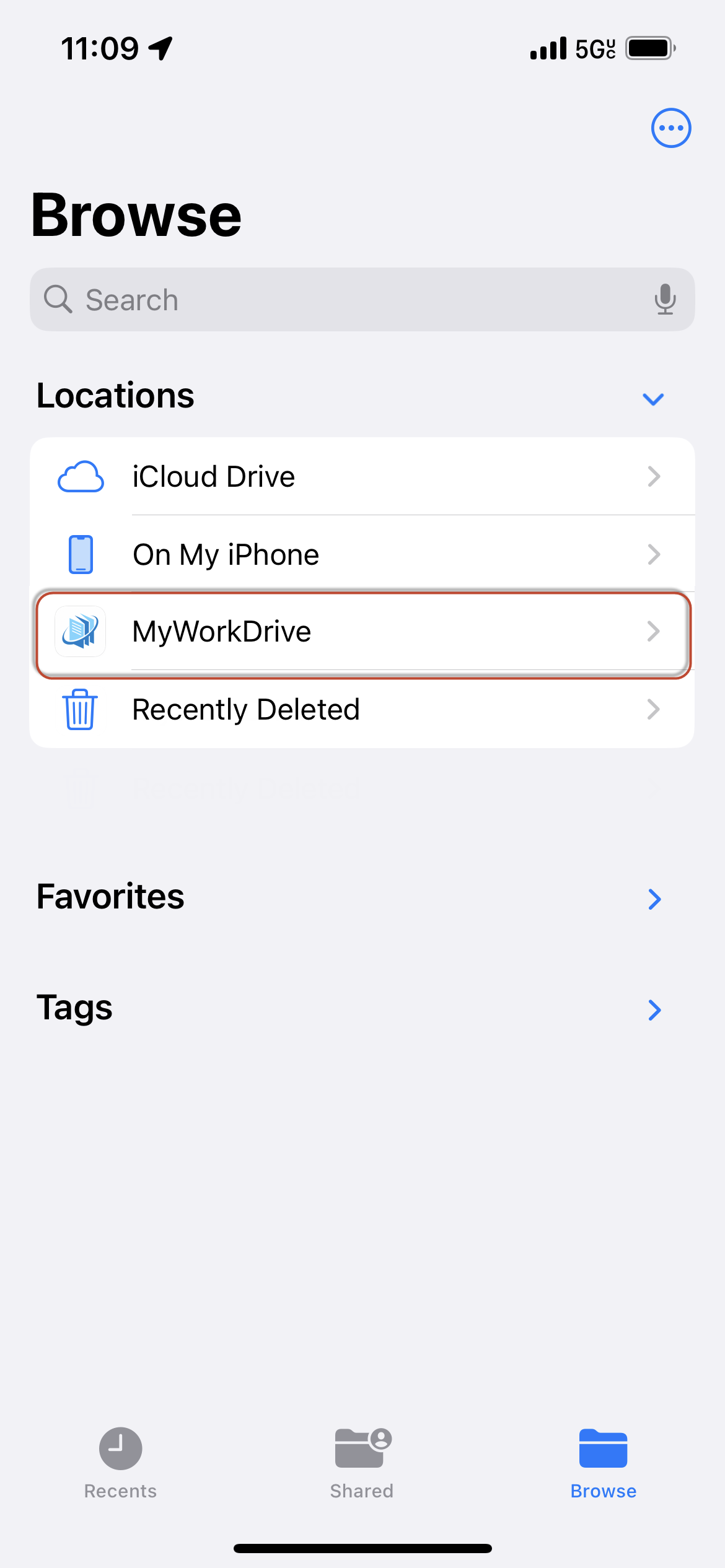This screenshot has height=1568, width=725.
Task: Select the Browse tab
Action: (x=603, y=1463)
